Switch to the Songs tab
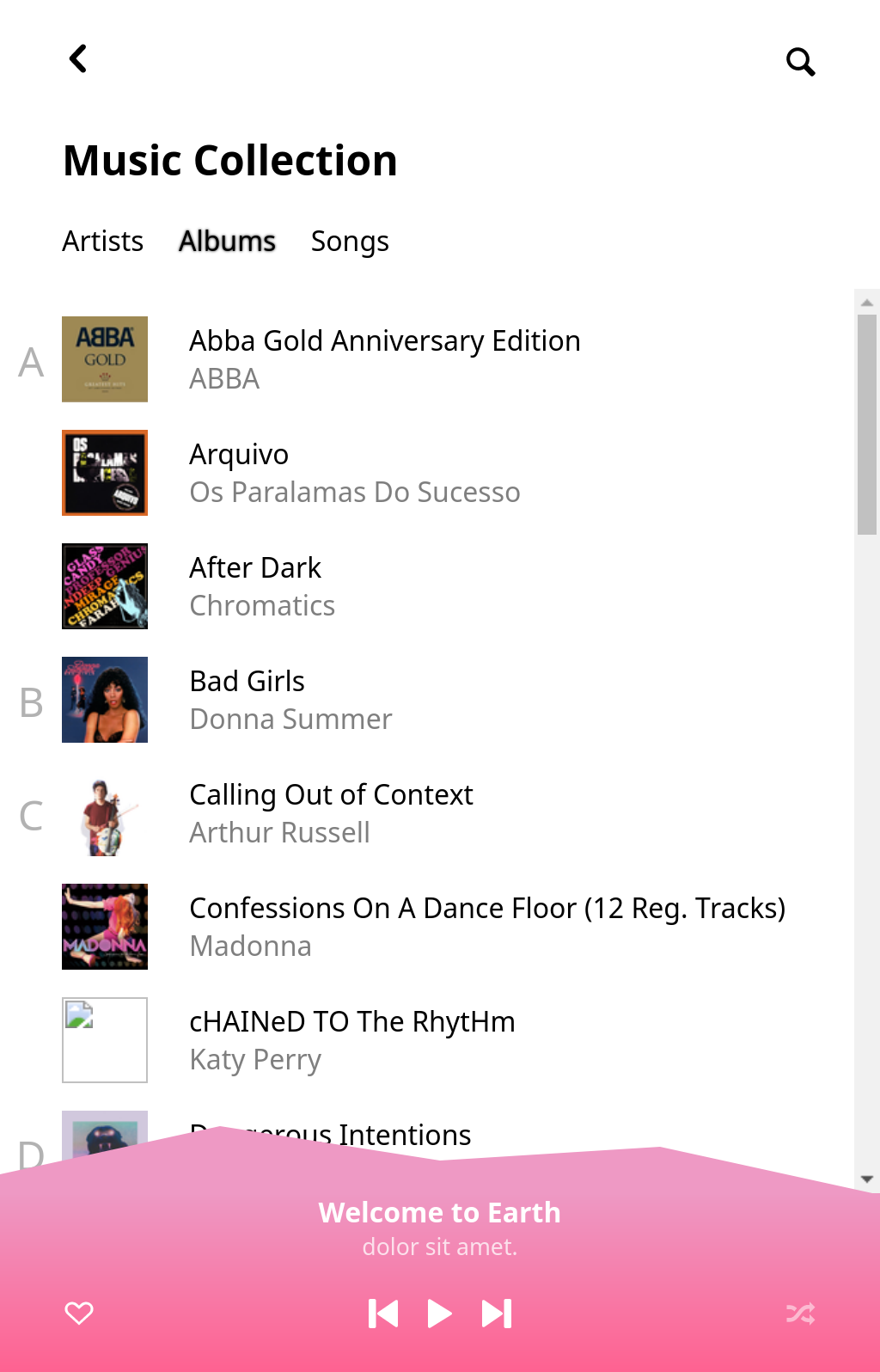 coord(350,242)
